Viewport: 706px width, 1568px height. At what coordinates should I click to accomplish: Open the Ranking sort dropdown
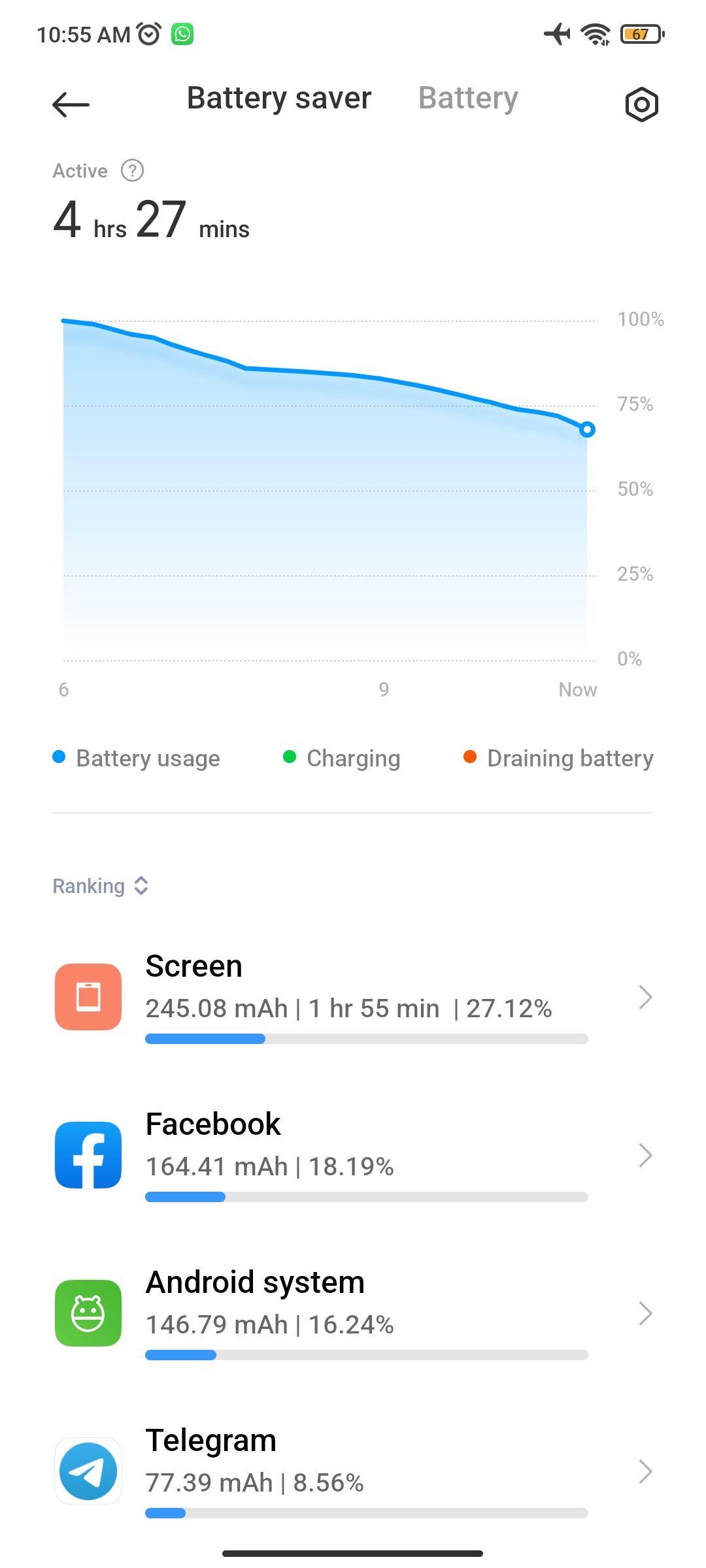101,886
